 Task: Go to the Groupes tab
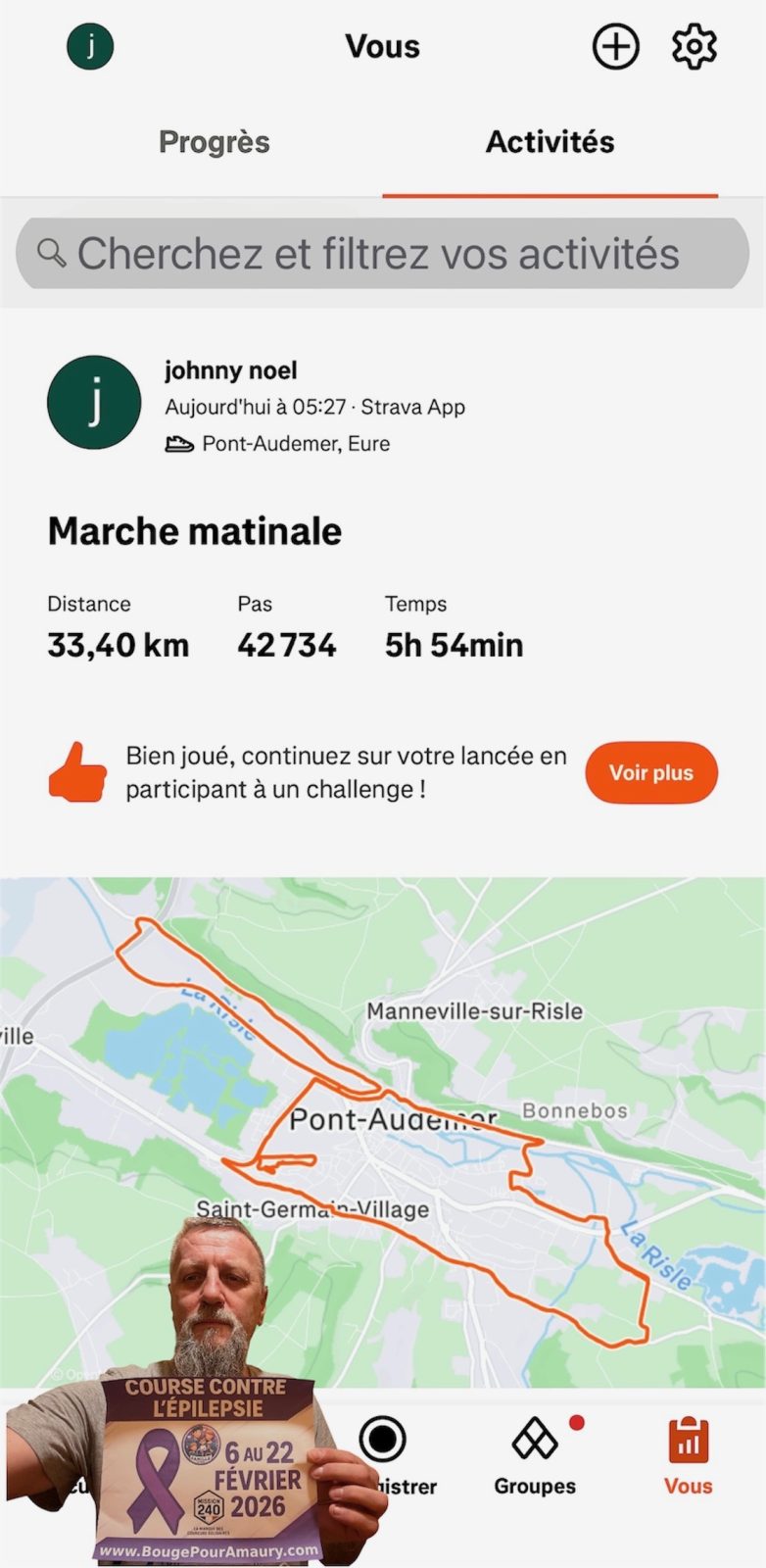(535, 1456)
